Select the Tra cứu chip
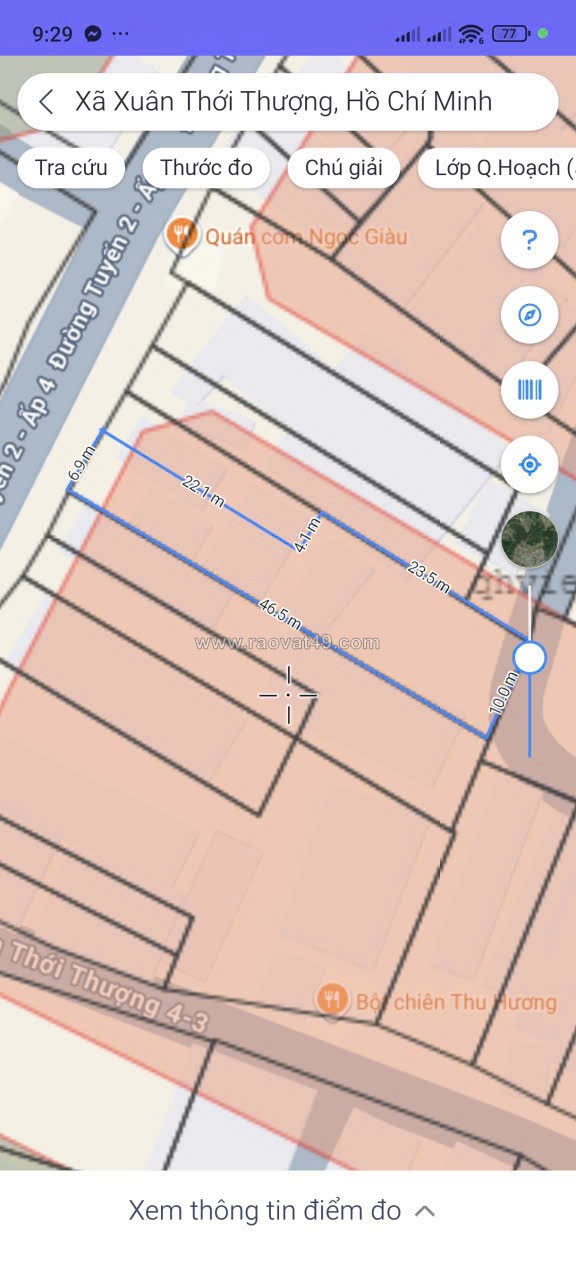The image size is (576, 1280). click(x=71, y=168)
